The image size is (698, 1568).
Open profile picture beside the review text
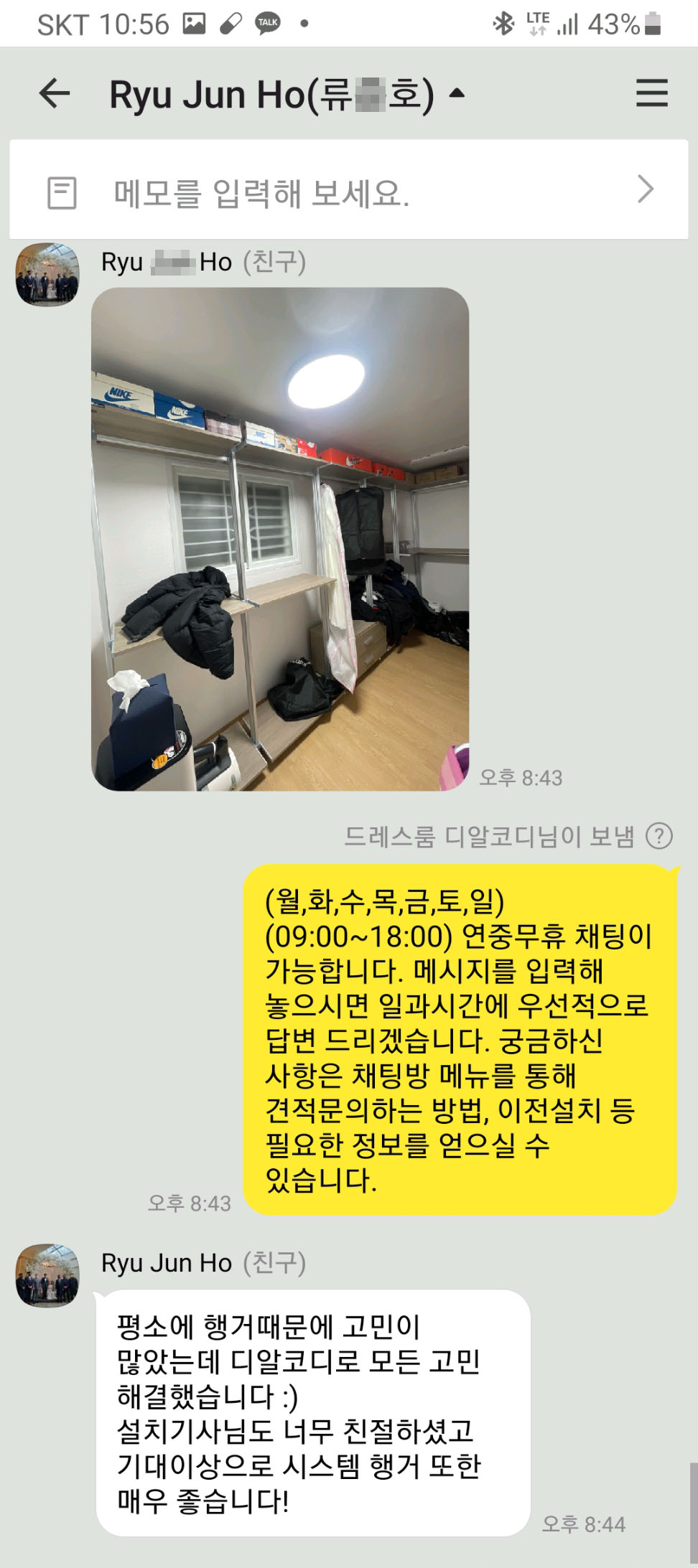pos(47,1276)
